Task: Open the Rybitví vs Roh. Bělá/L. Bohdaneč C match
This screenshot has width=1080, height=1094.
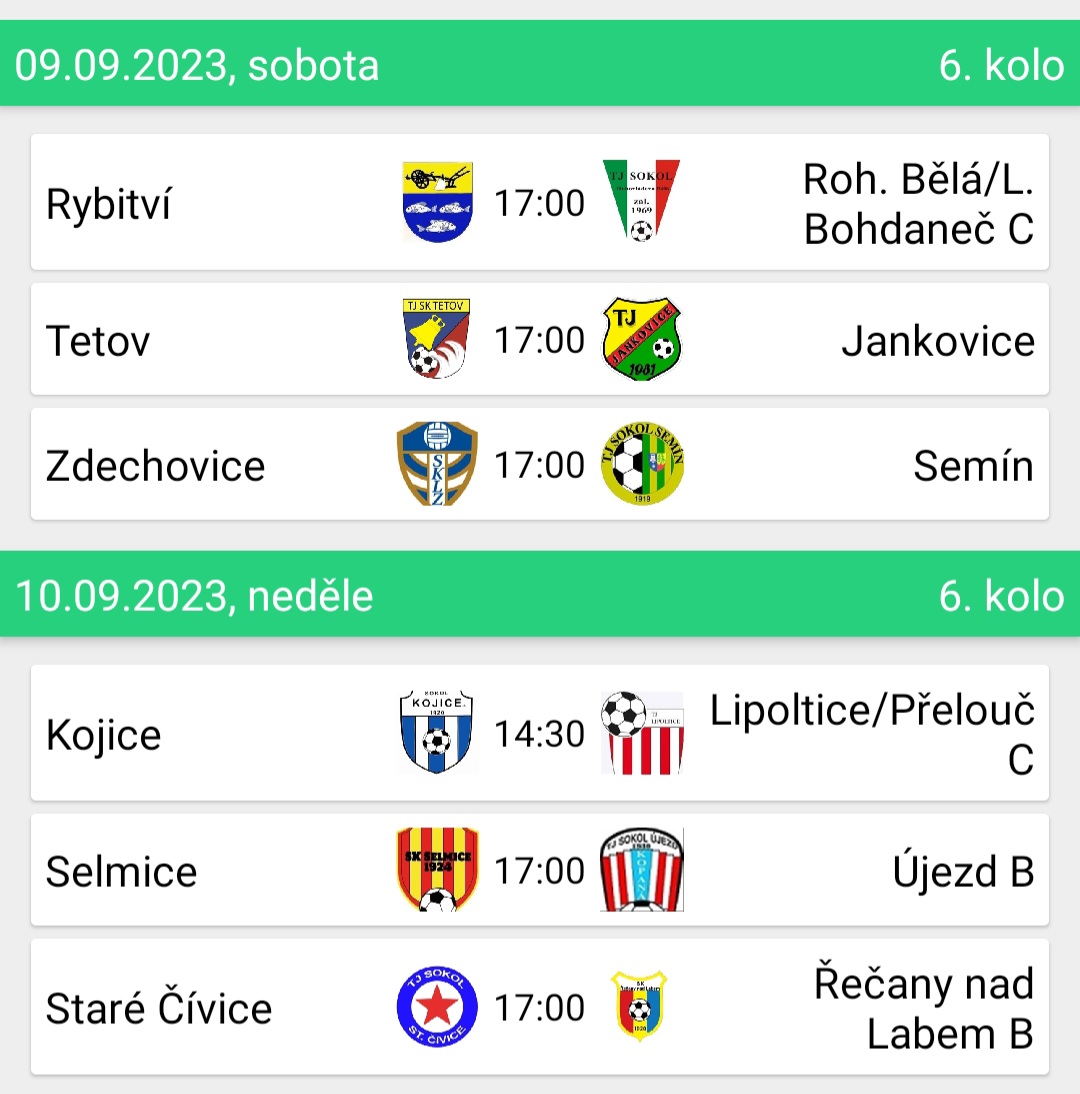Action: pyautogui.click(x=540, y=203)
